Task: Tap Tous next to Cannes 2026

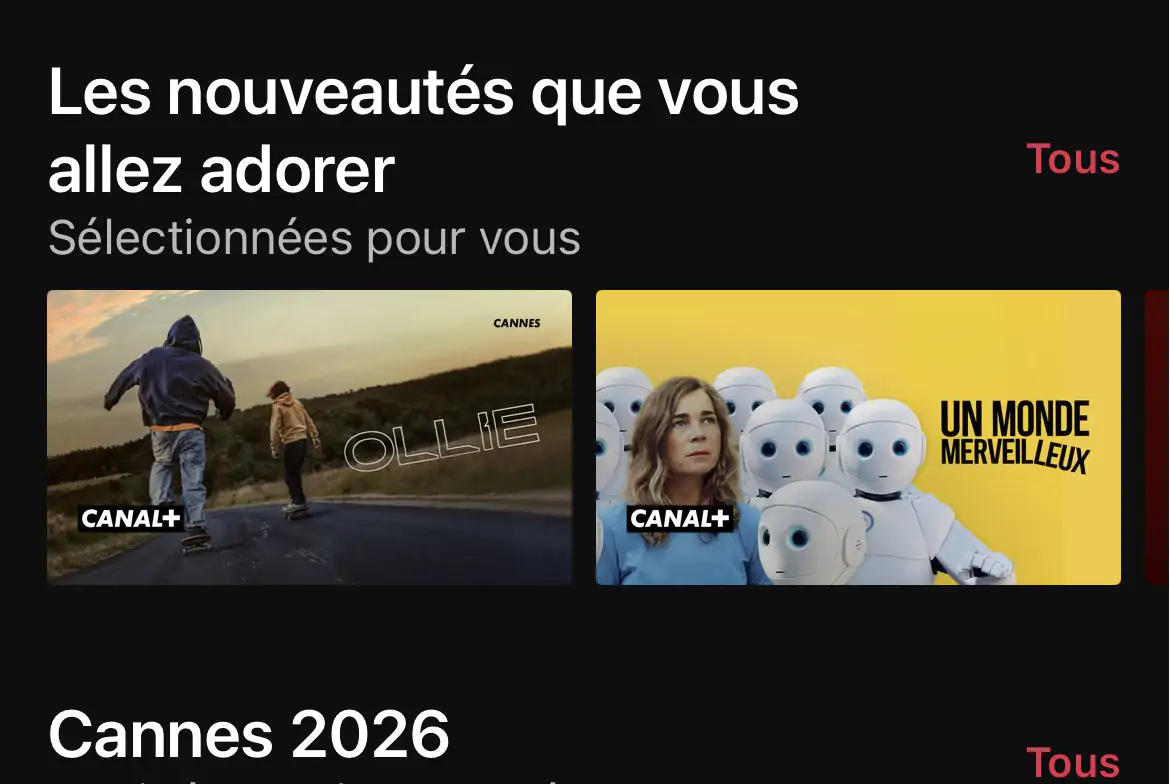Action: [1073, 763]
